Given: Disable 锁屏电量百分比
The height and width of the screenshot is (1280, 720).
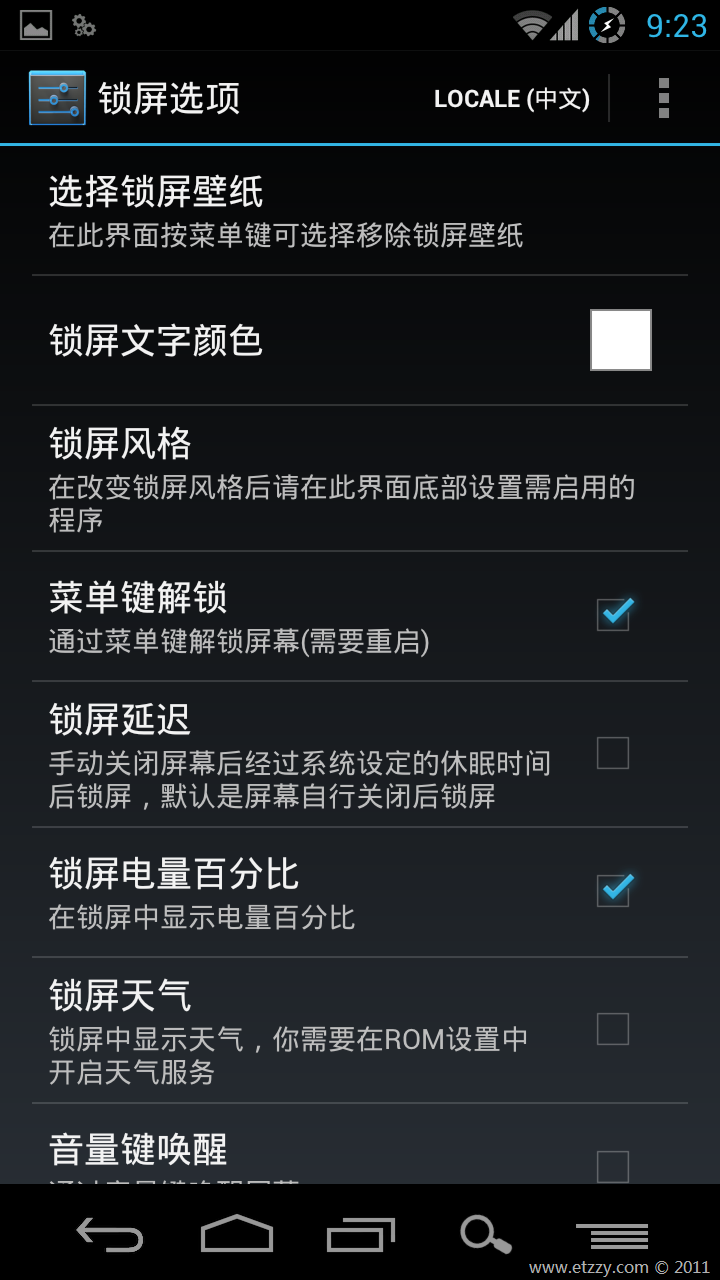Looking at the screenshot, I should pos(613,890).
